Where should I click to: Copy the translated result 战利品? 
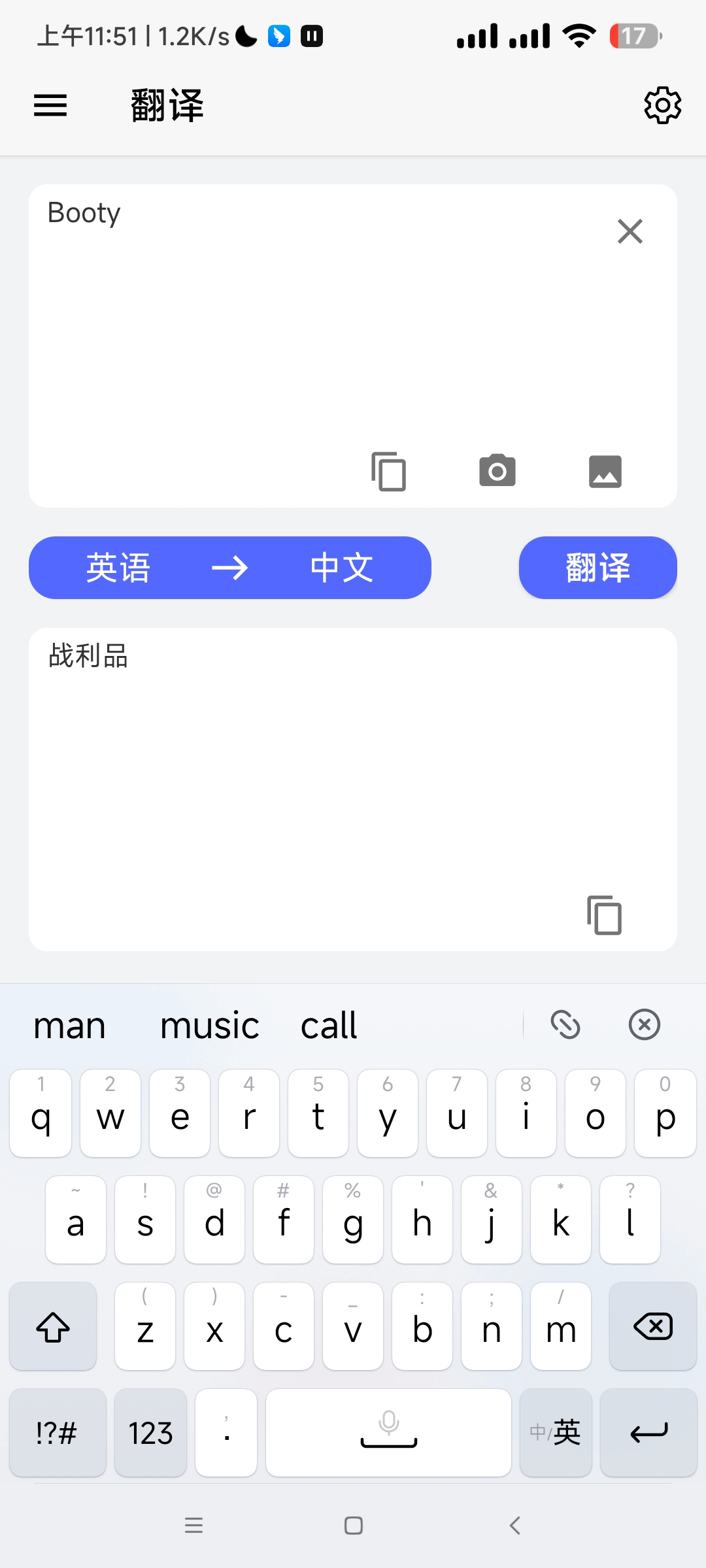[604, 915]
